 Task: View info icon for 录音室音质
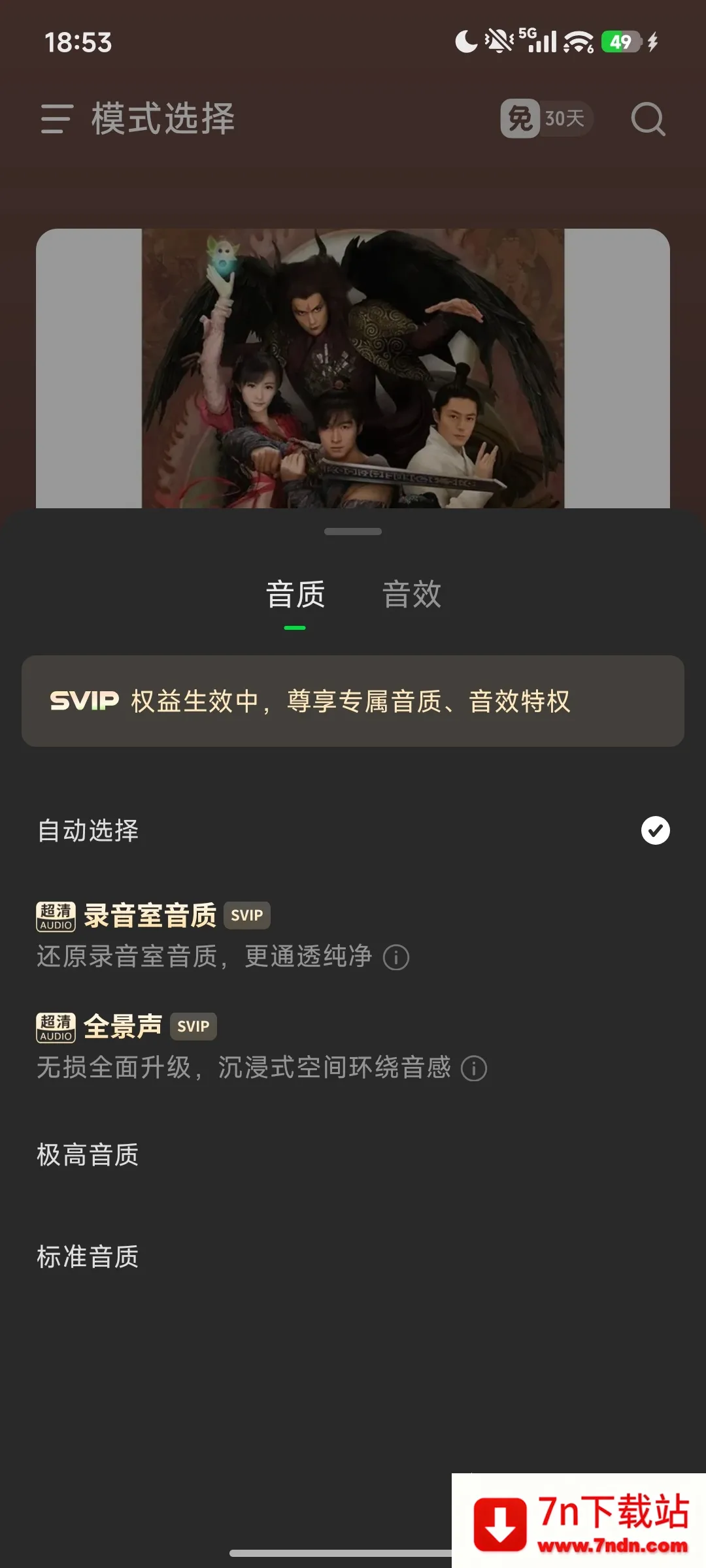click(x=396, y=958)
